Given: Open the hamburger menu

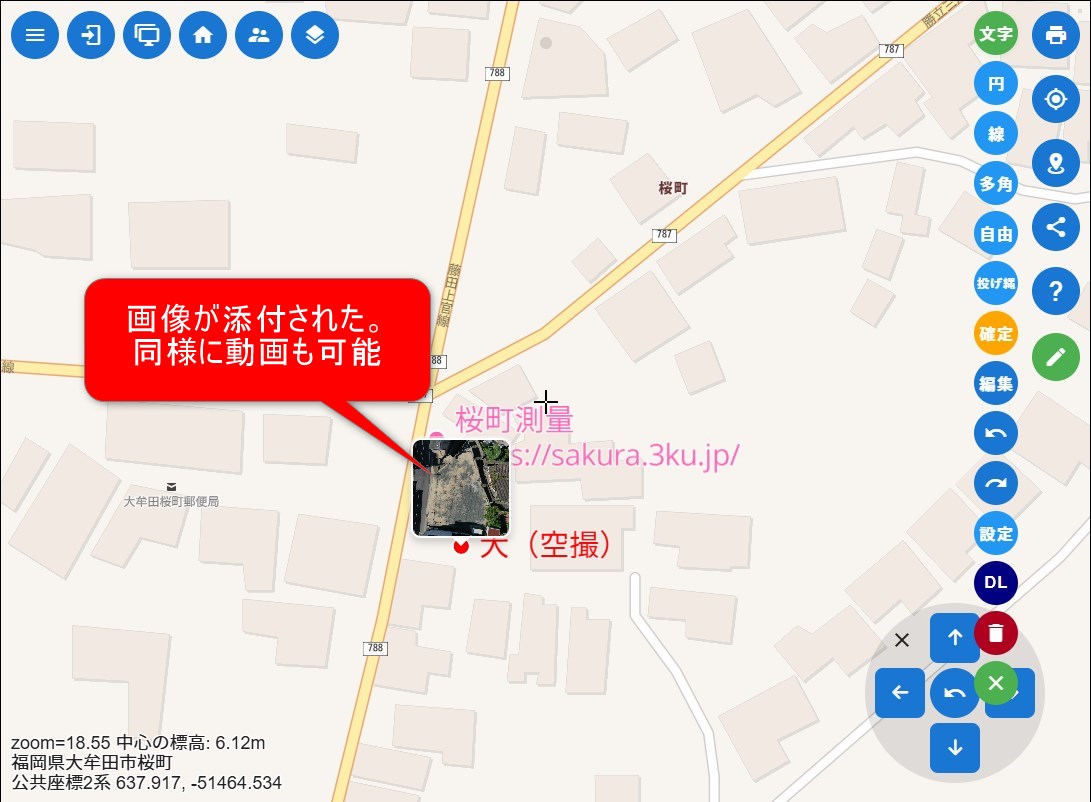Looking at the screenshot, I should [35, 36].
